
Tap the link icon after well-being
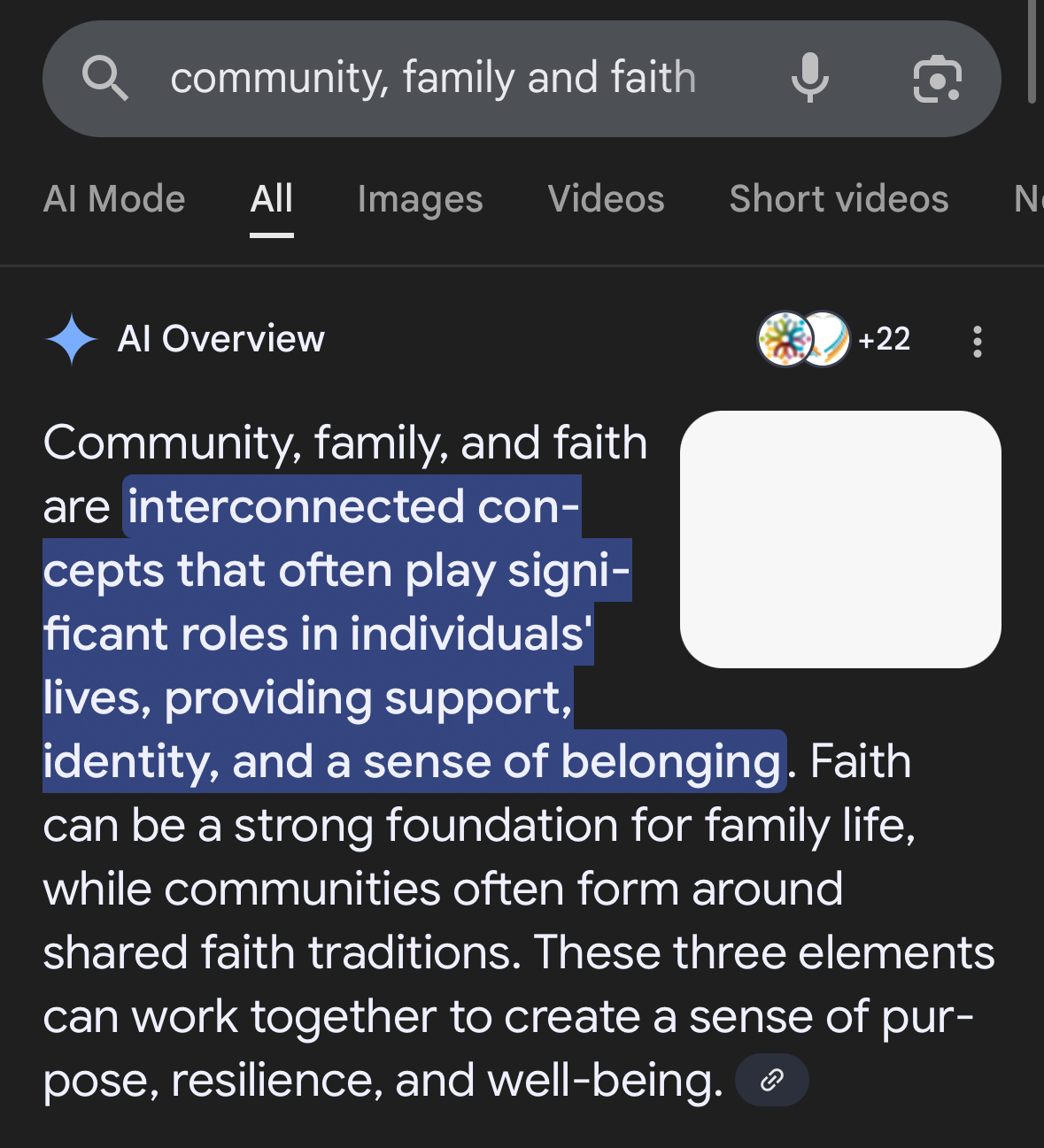(x=772, y=1080)
